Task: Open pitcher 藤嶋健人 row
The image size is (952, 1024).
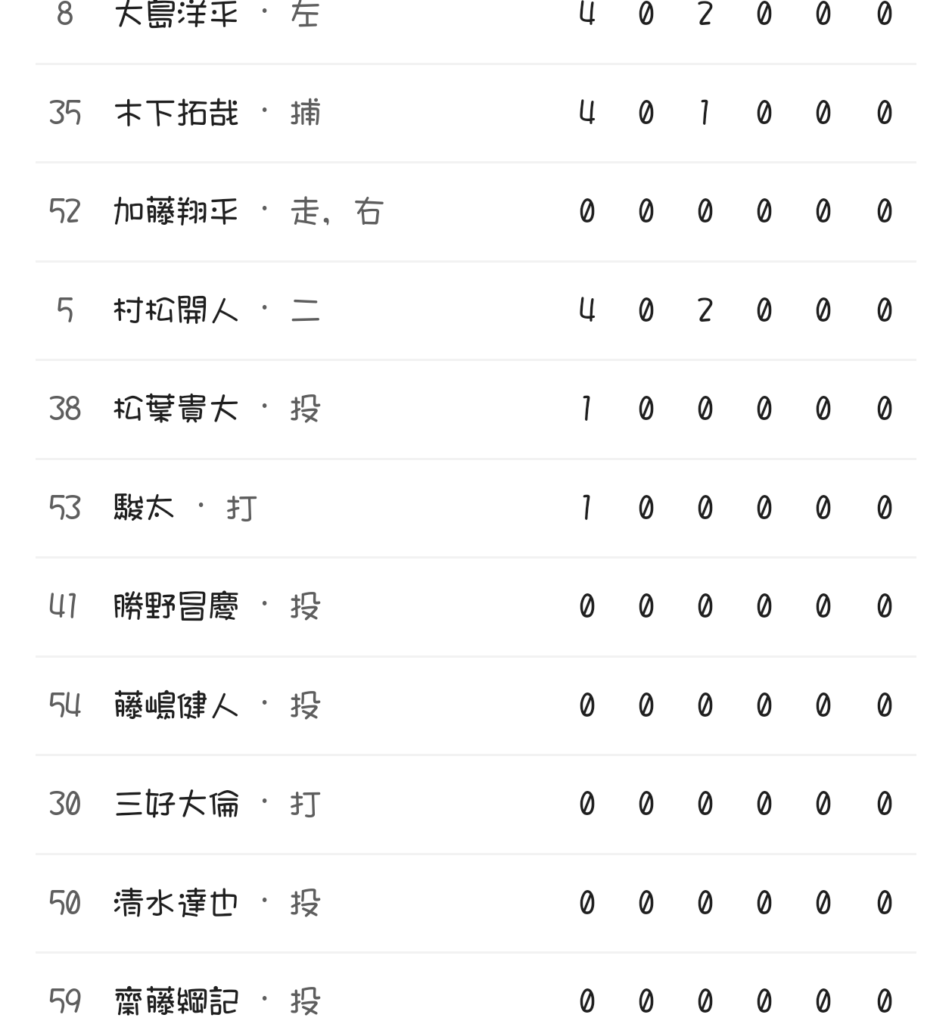Action: [x=176, y=706]
